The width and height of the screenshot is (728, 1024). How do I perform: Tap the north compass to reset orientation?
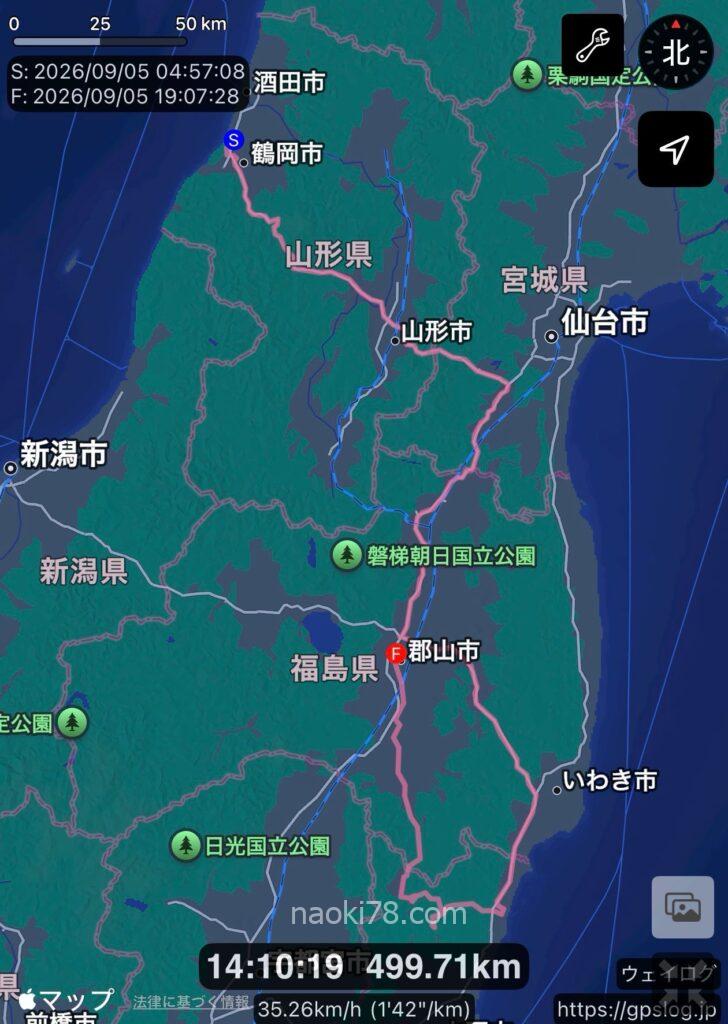pyautogui.click(x=676, y=52)
